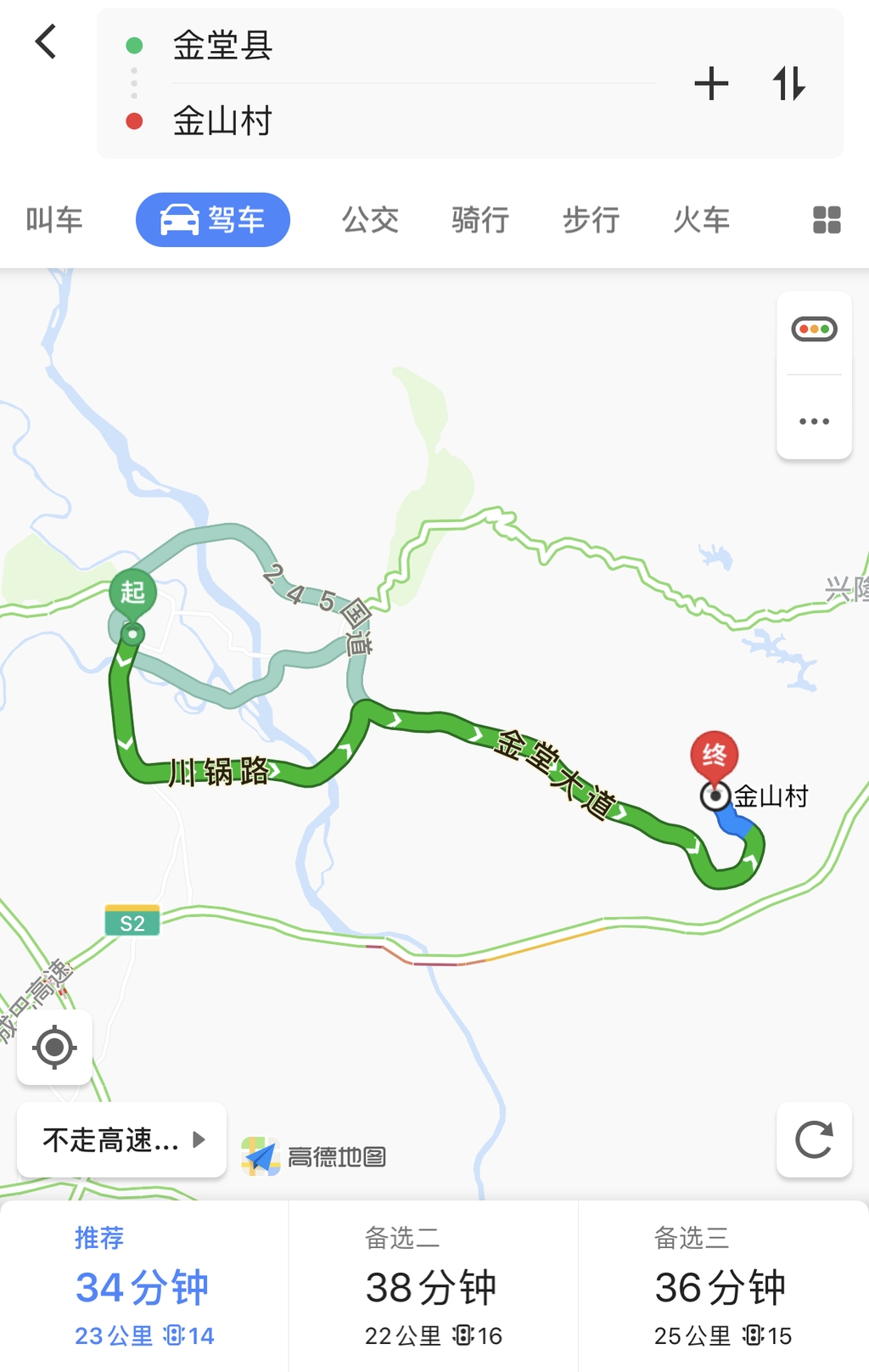
Task: Select the 推荐 34分钟 route
Action: (144, 1286)
